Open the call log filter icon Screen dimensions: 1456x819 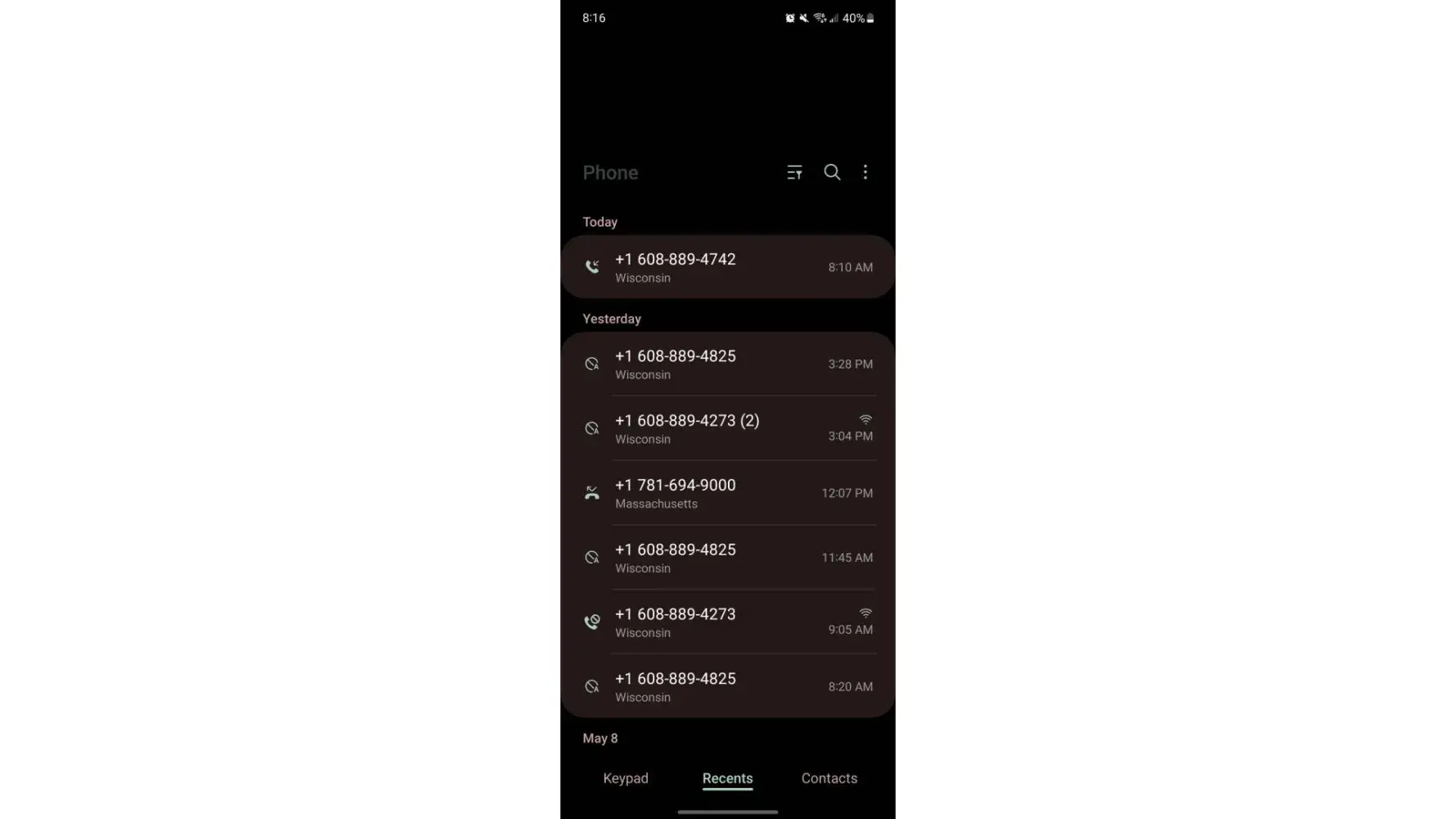coord(794,172)
